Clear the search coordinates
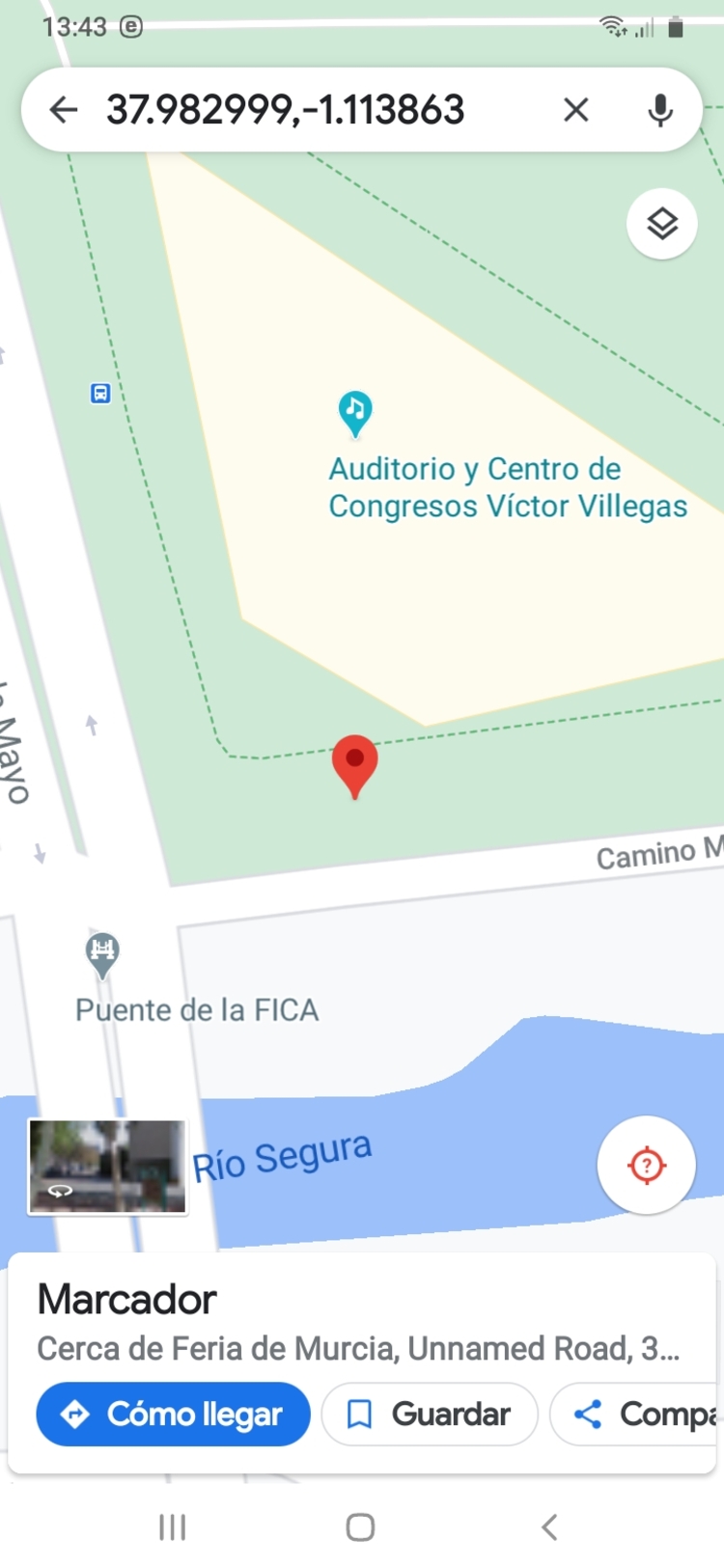Screen dimensions: 724x1568 coord(576,110)
